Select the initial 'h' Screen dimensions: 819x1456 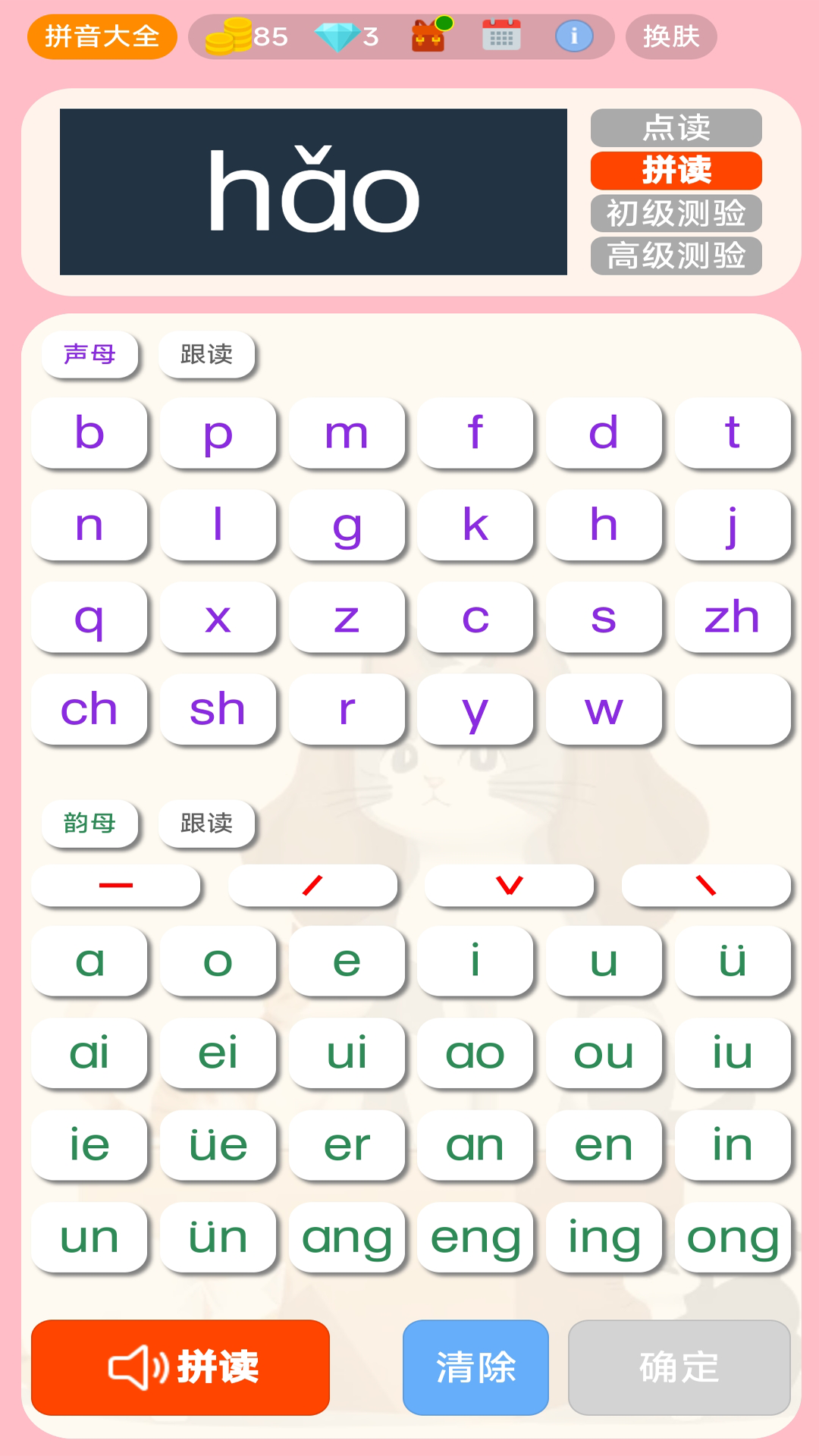(x=604, y=525)
